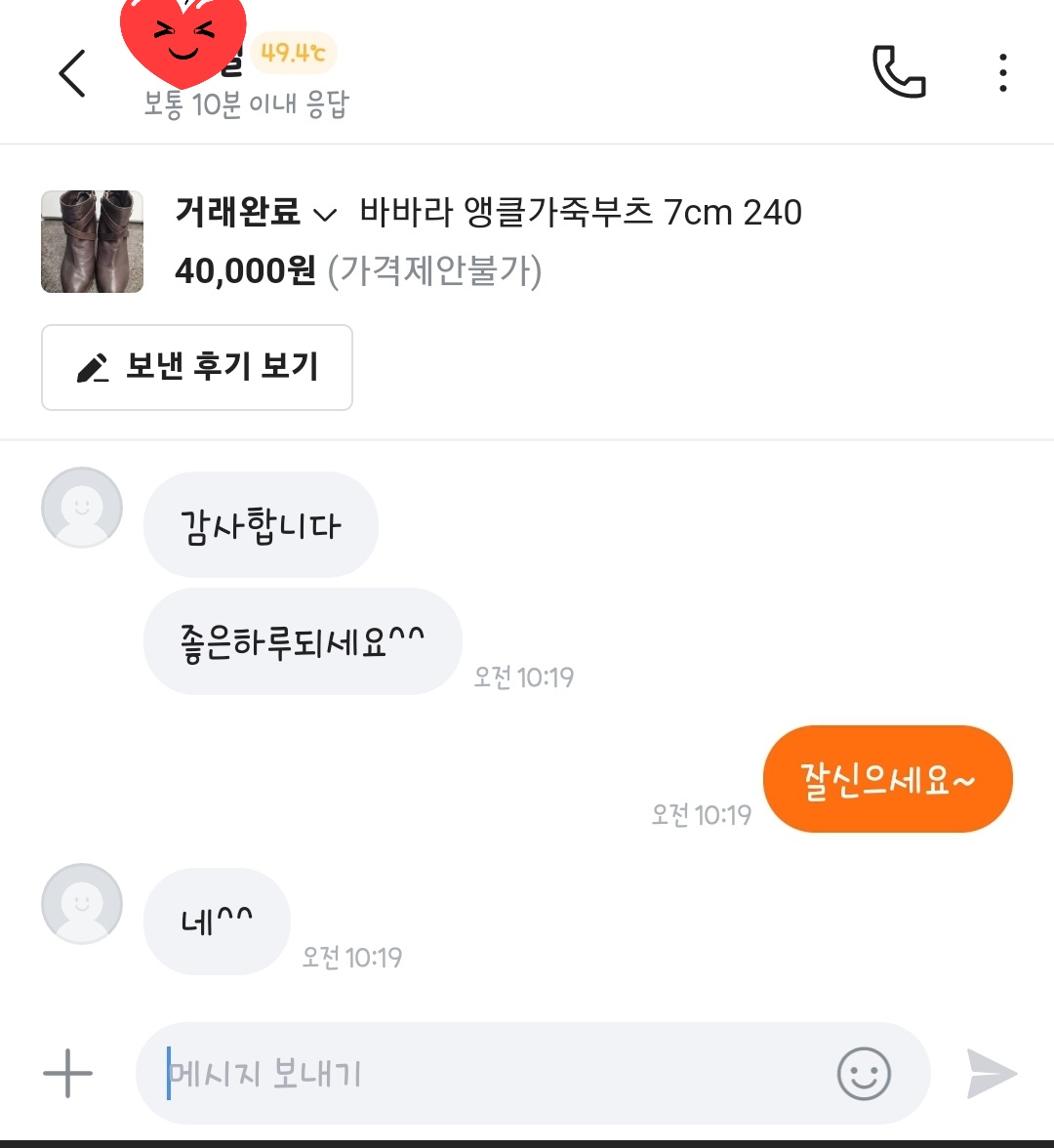Send the message with arrow icon

pyautogui.click(x=992, y=1074)
